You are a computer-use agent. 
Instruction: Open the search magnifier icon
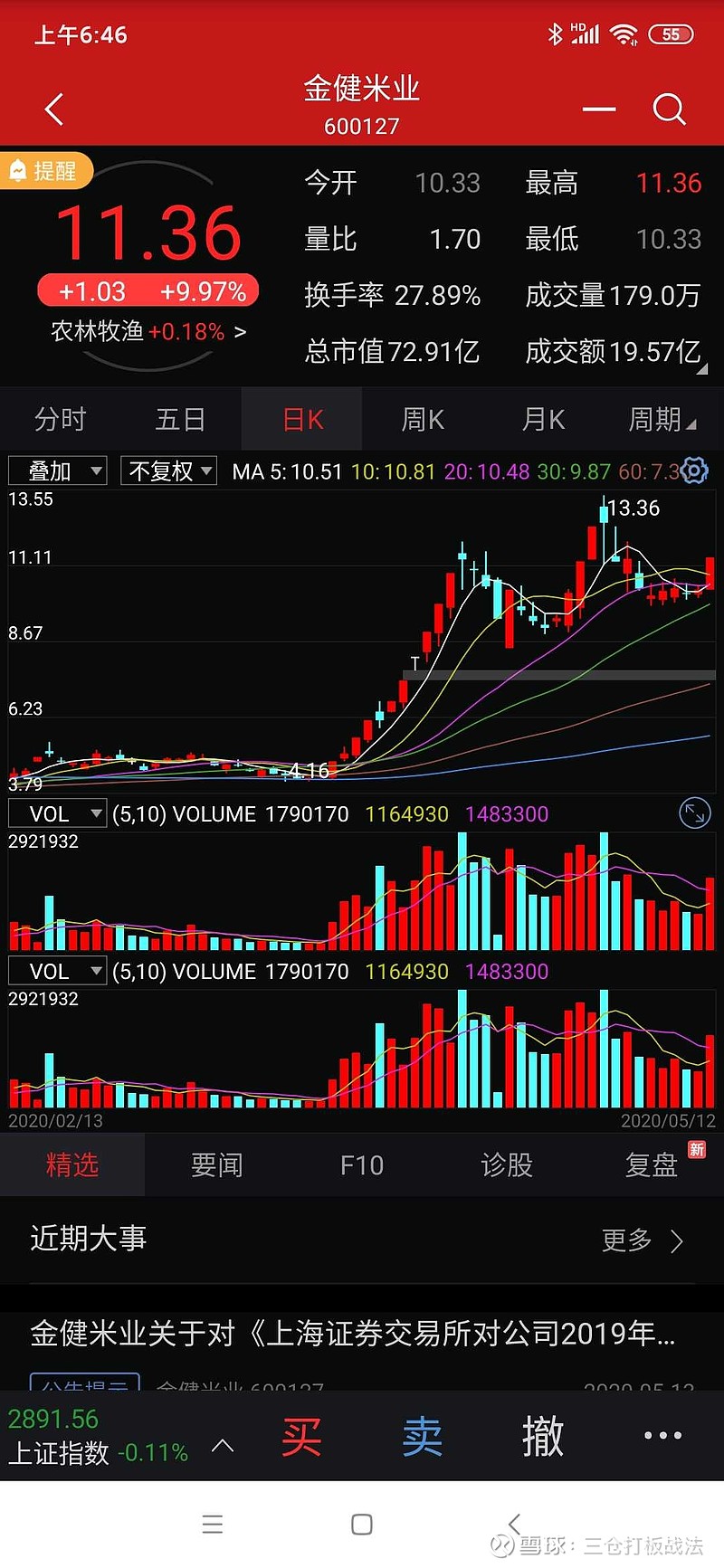tap(669, 108)
